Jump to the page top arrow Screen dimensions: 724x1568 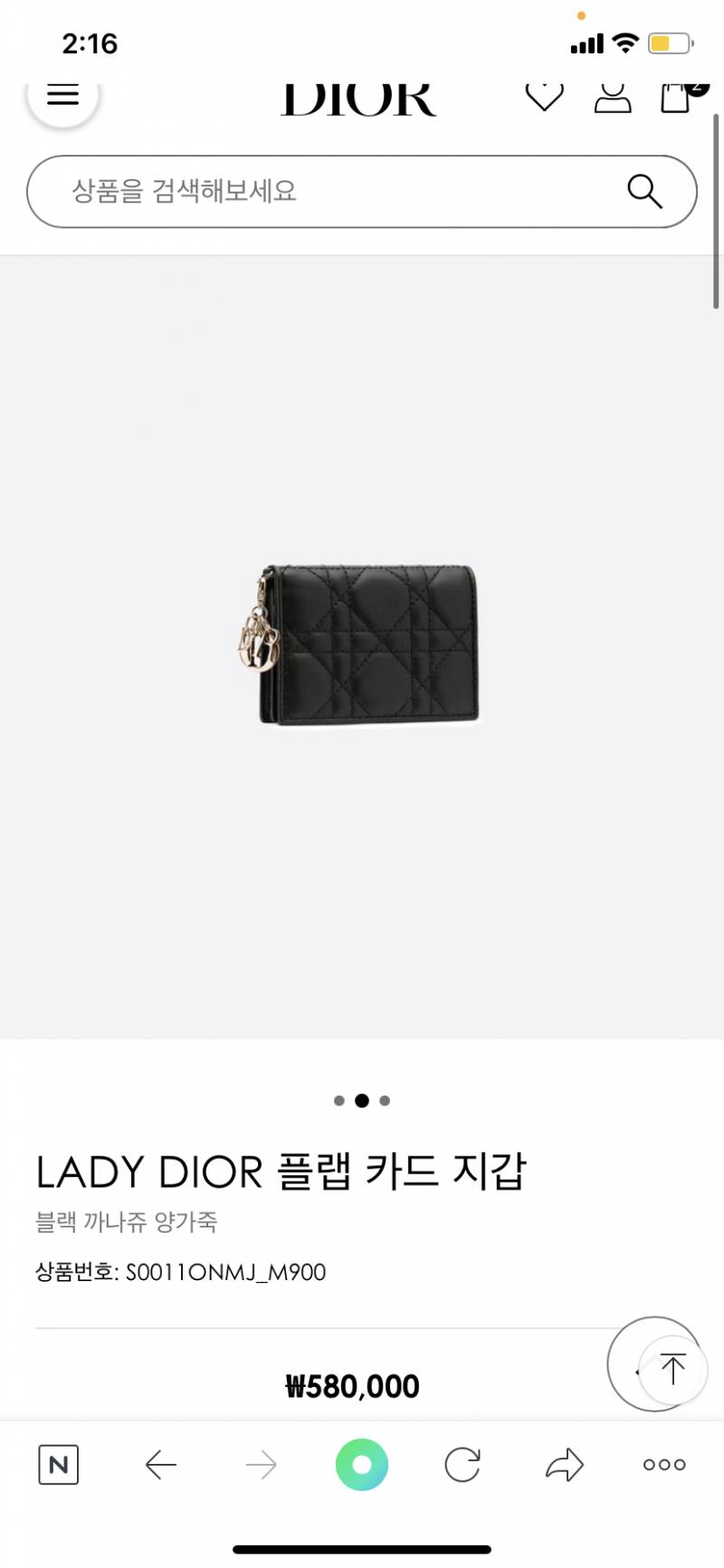point(672,1369)
